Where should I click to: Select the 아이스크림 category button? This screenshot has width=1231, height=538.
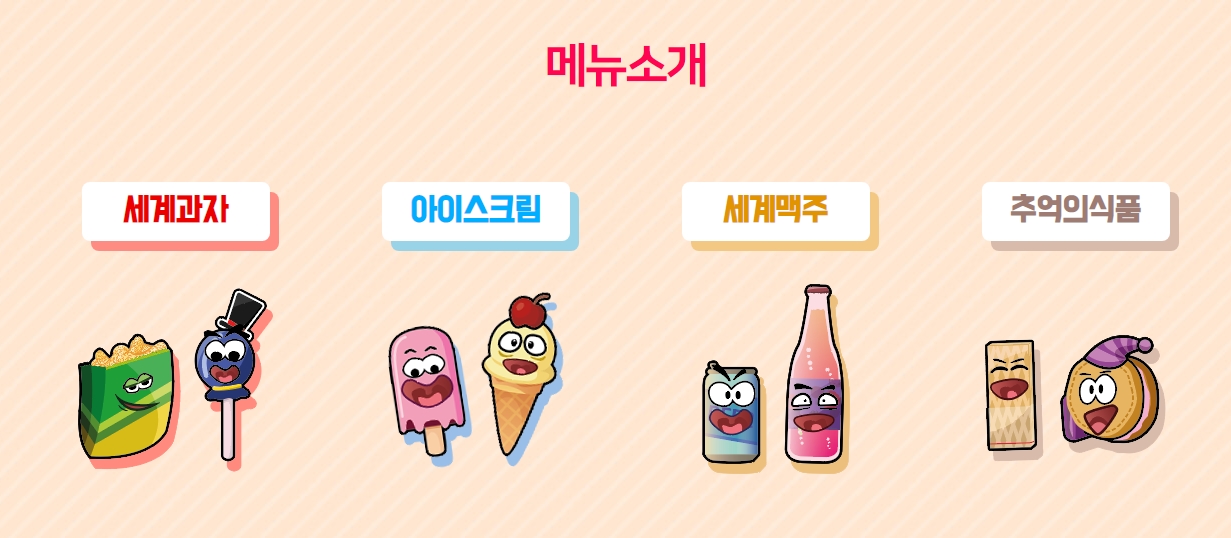tap(476, 211)
